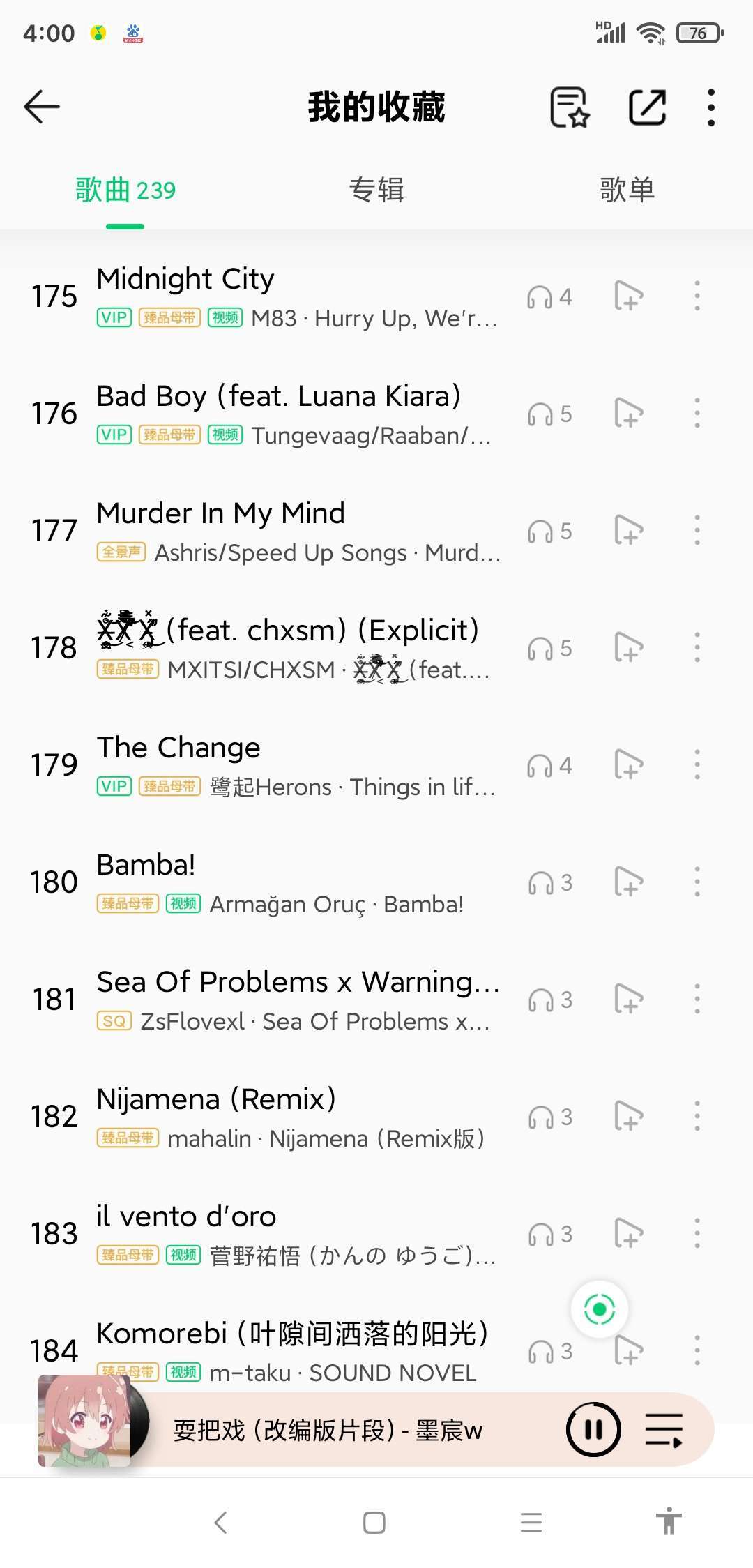Open now playing via album cover

tap(85, 1421)
